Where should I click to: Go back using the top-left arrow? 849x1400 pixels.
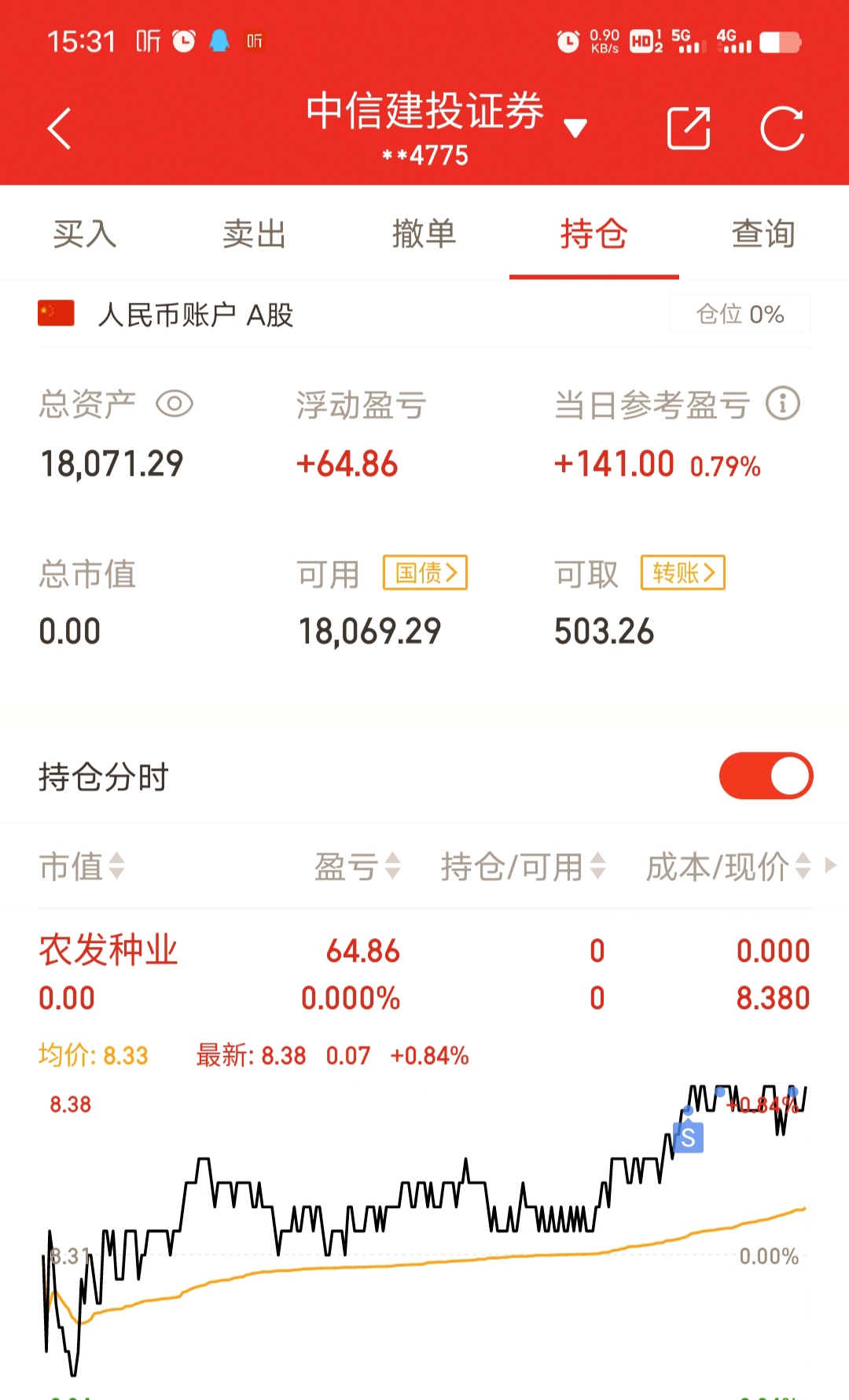60,128
